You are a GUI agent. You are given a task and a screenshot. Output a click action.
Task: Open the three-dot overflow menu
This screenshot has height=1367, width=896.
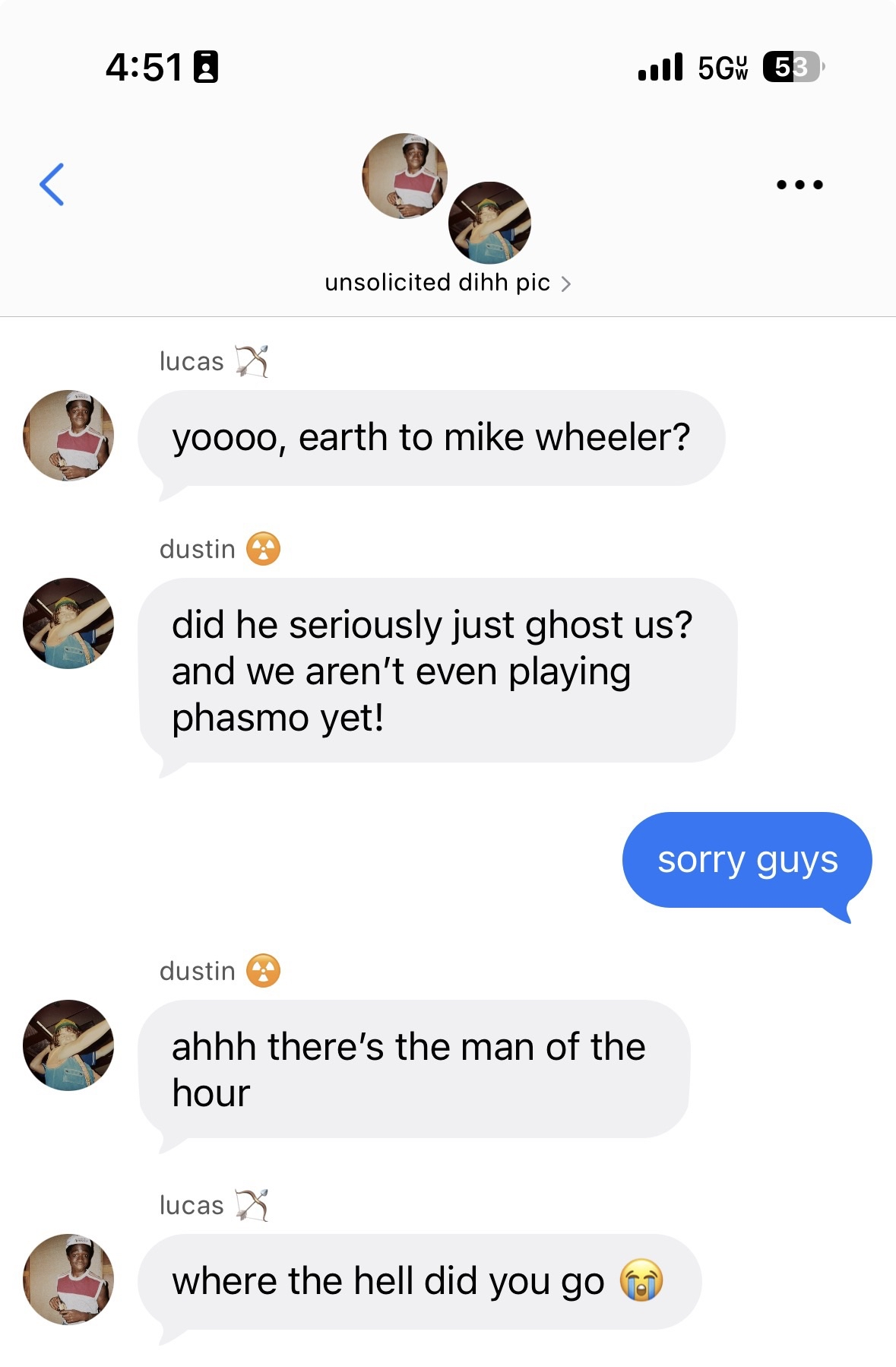click(799, 185)
